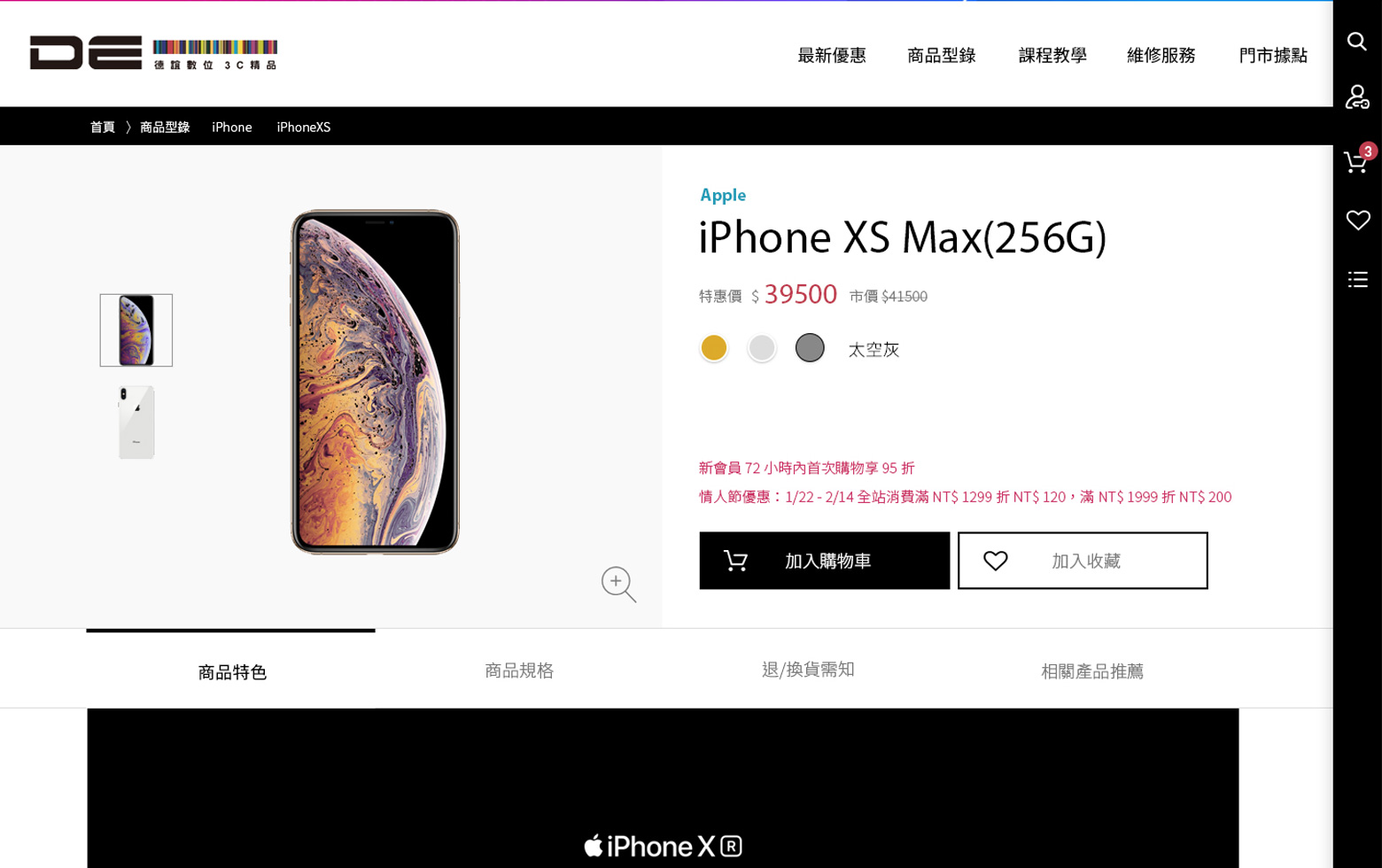Select the space gray color swatch
The height and width of the screenshot is (868, 1382).
pyautogui.click(x=809, y=348)
